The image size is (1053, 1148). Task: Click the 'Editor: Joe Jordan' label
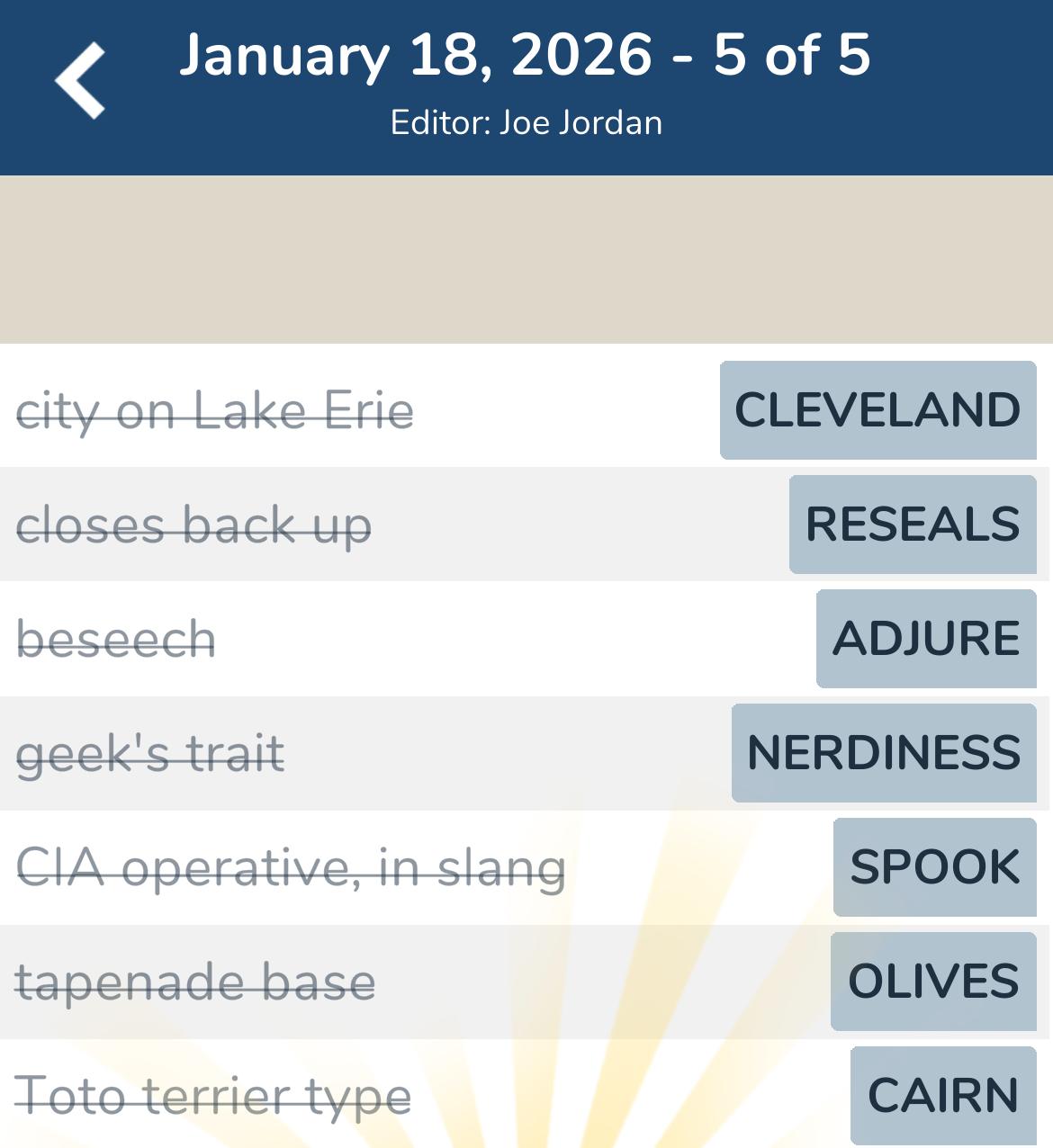coord(526,122)
